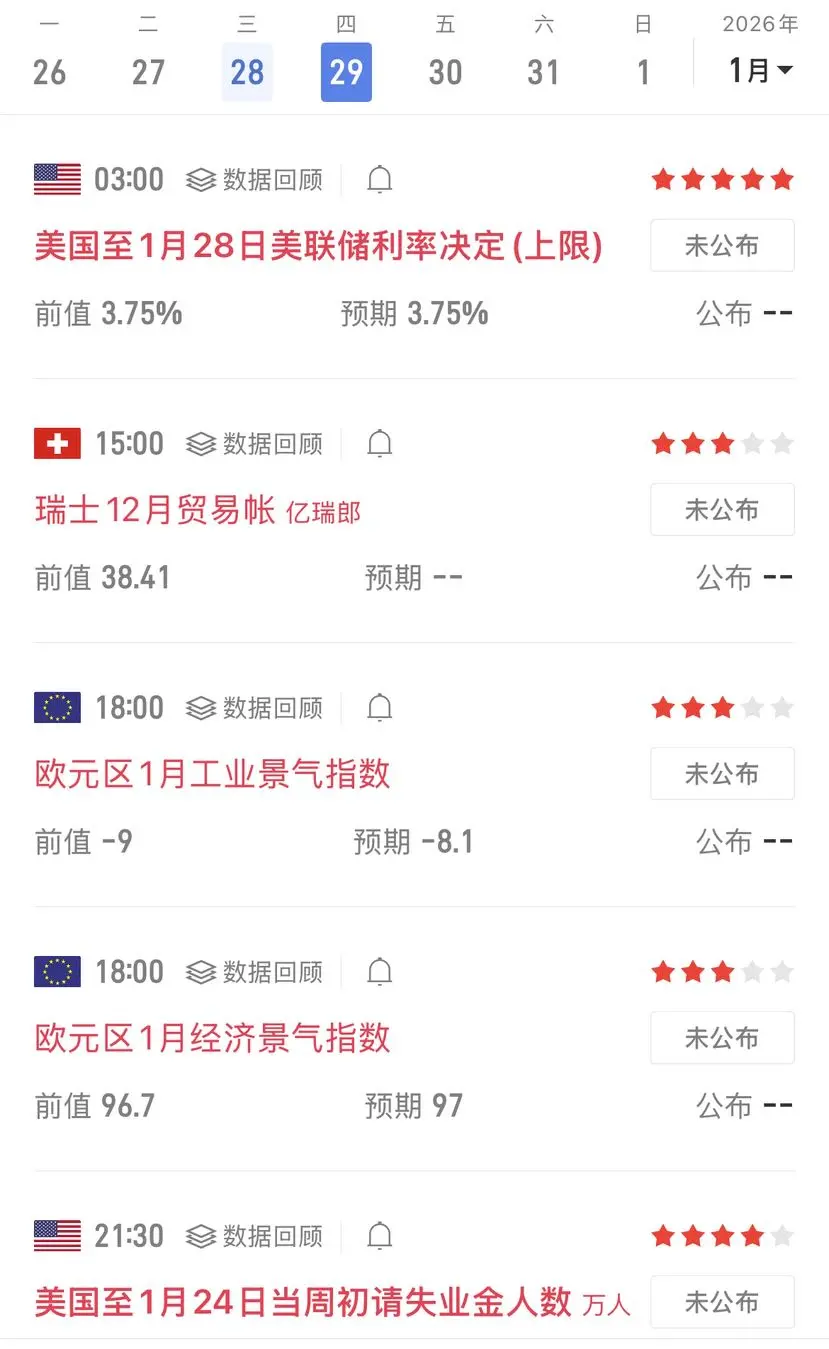The image size is (829, 1349).
Task: Turn on bell for 欧元区1月经济景气指数
Action: coord(380,972)
